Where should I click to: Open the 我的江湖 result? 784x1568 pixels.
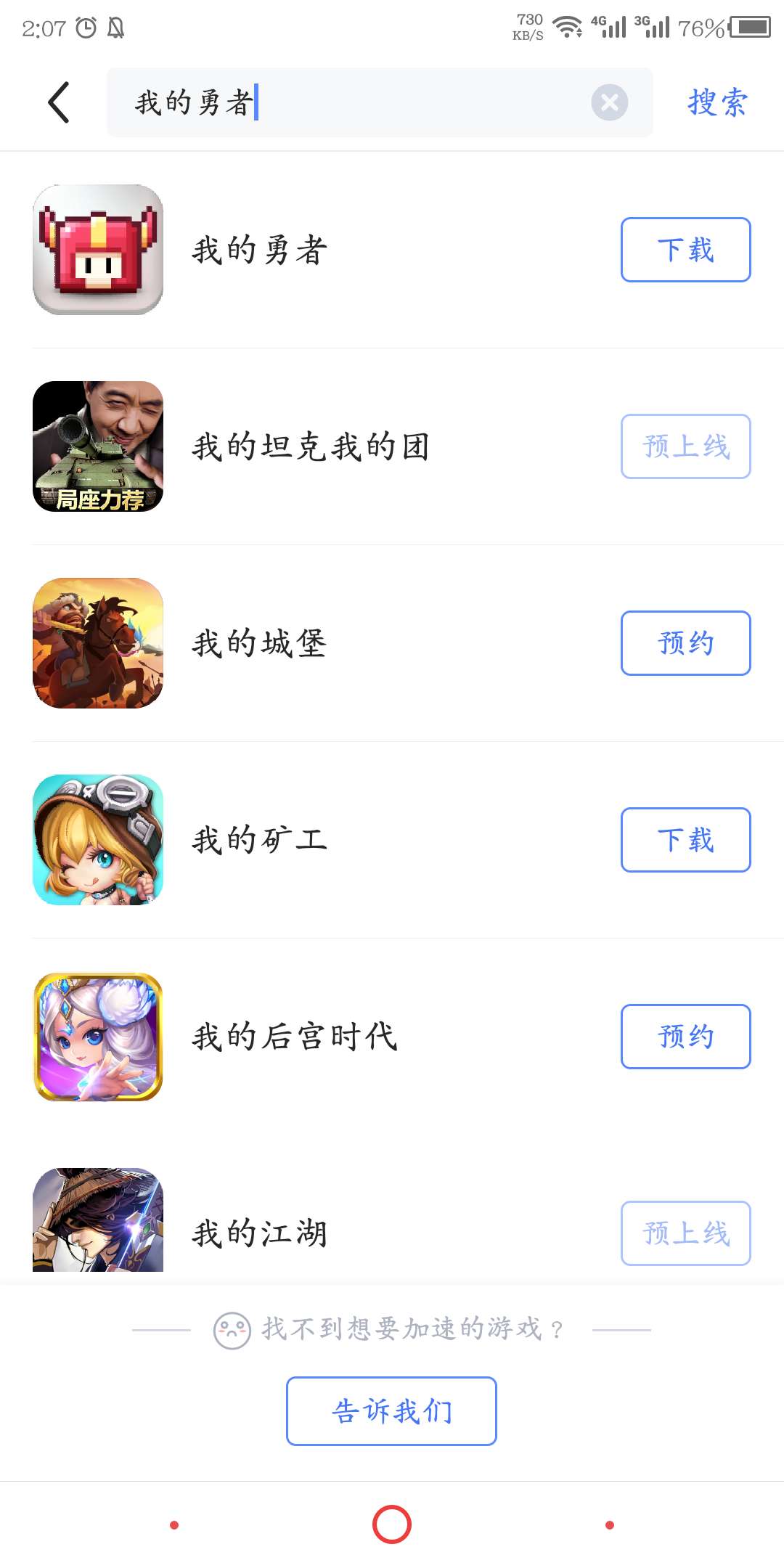coord(259,1233)
